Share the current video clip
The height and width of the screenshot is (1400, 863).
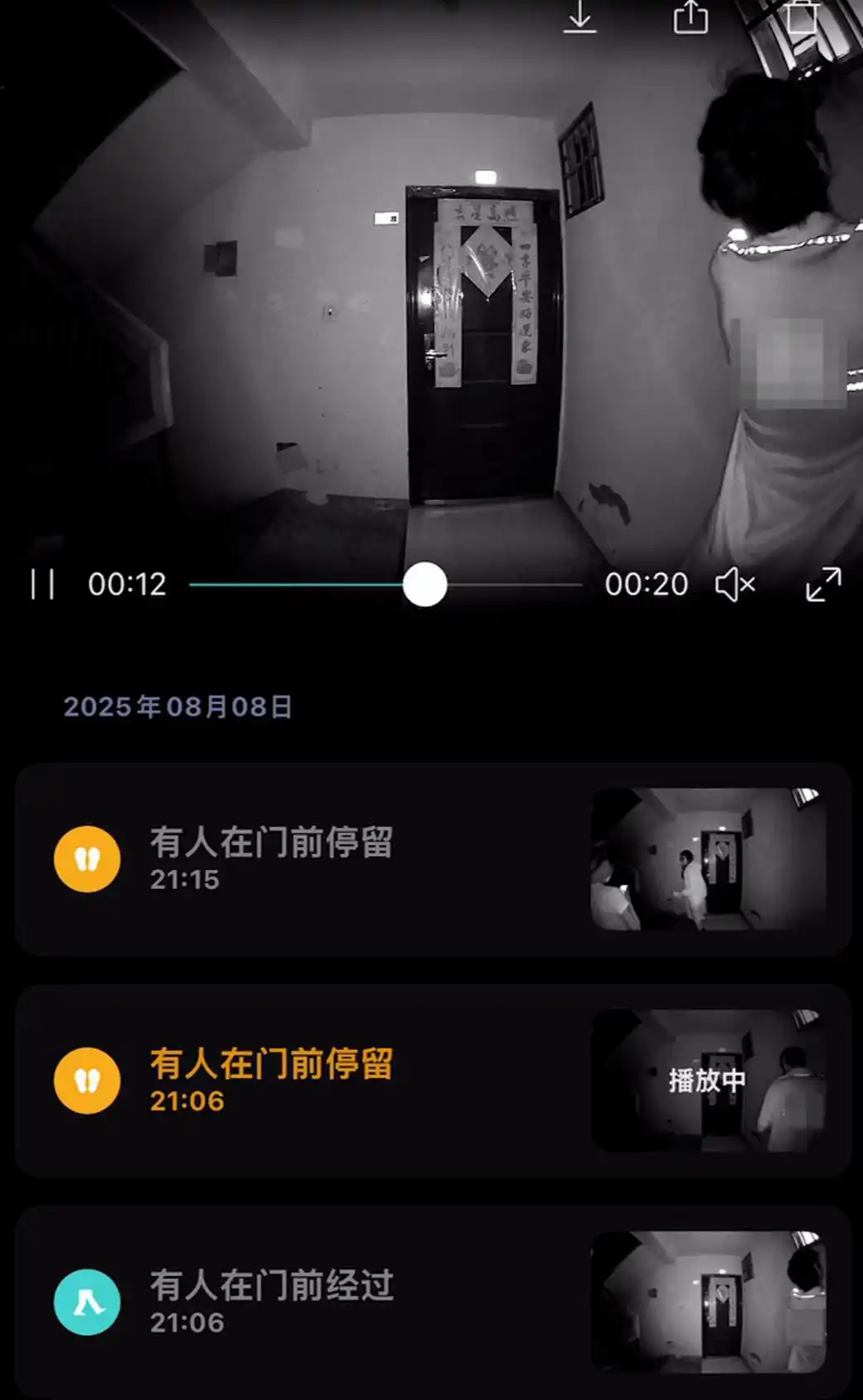690,17
